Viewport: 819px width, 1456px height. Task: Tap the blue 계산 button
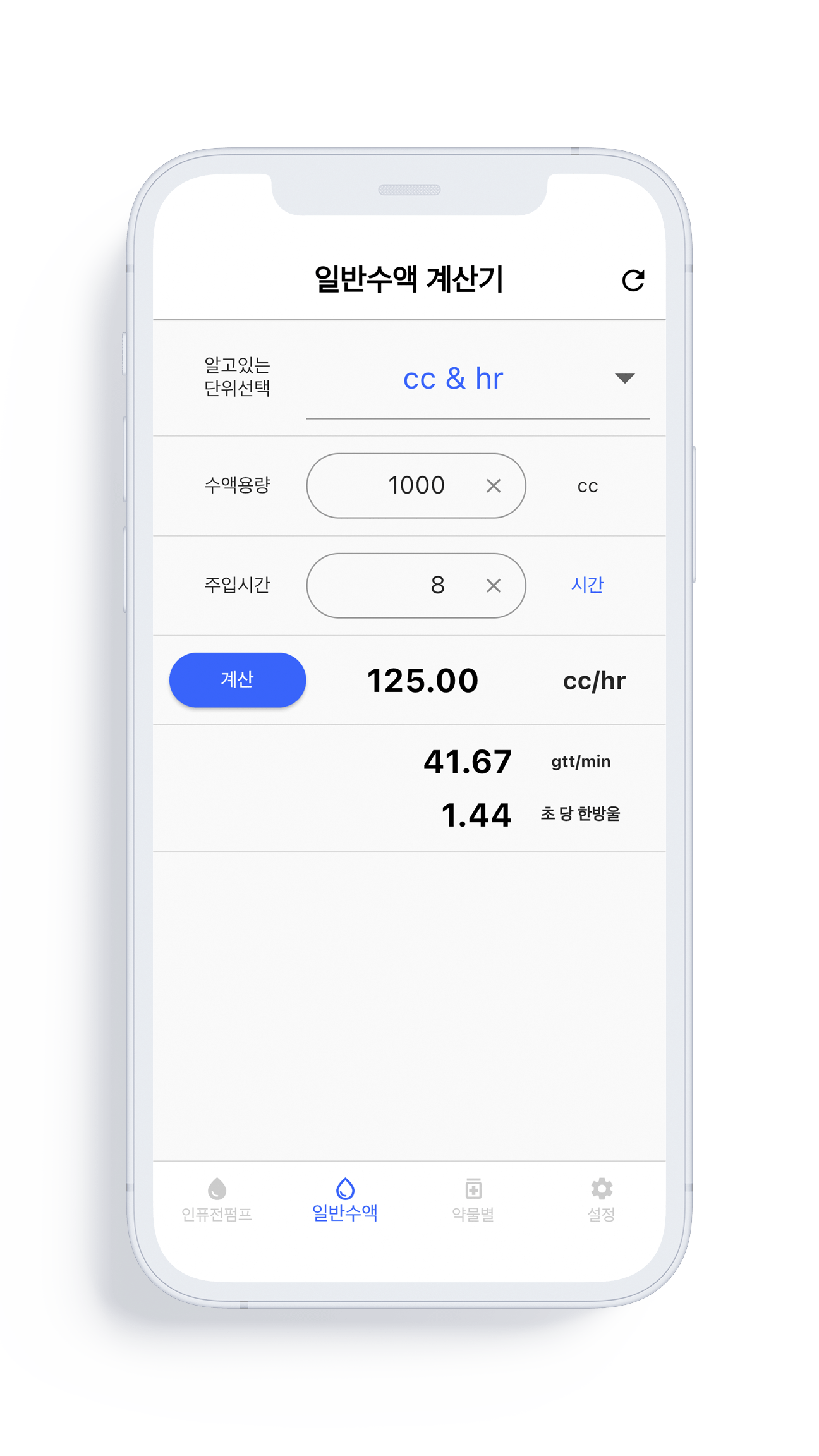click(238, 679)
